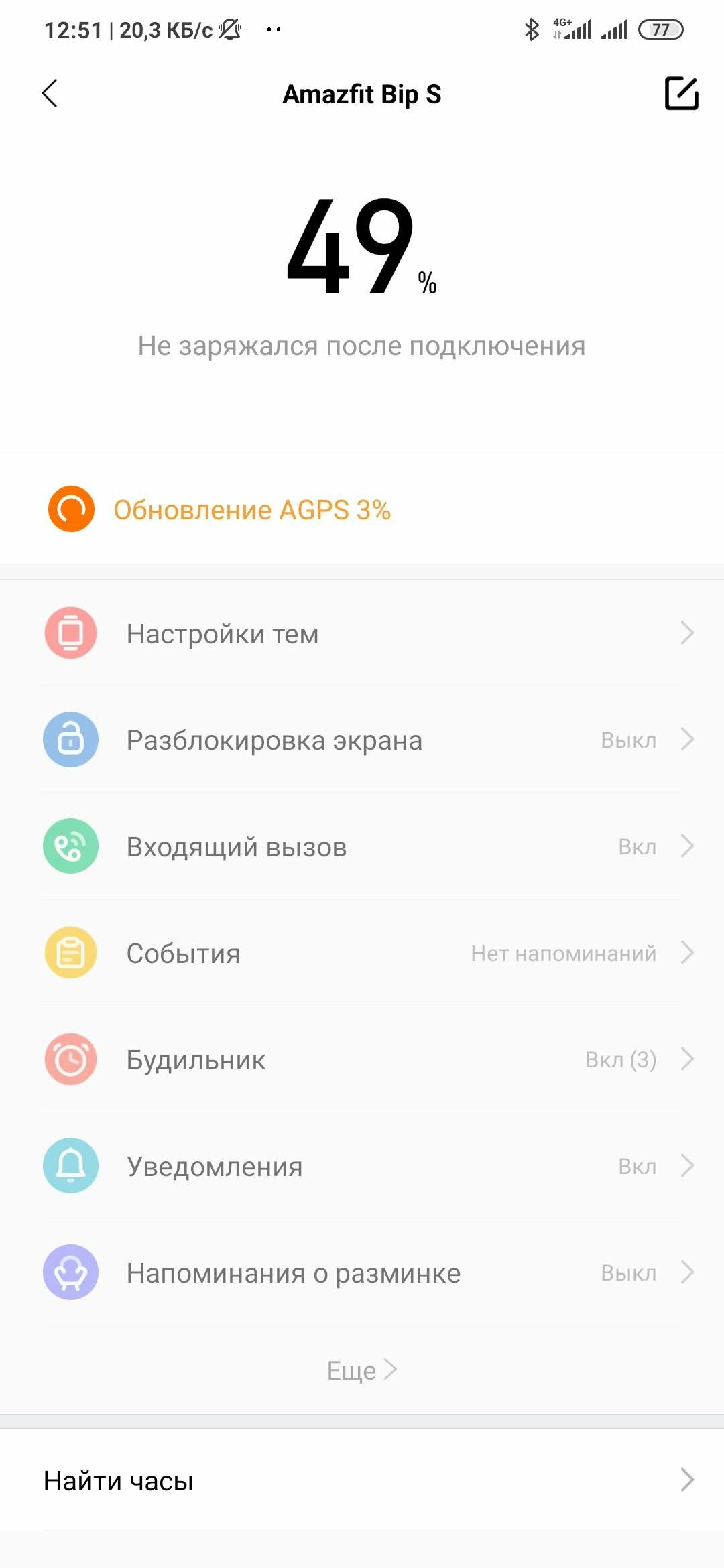Open Уведомления settings
Viewport: 724px width, 1568px height.
point(362,1165)
